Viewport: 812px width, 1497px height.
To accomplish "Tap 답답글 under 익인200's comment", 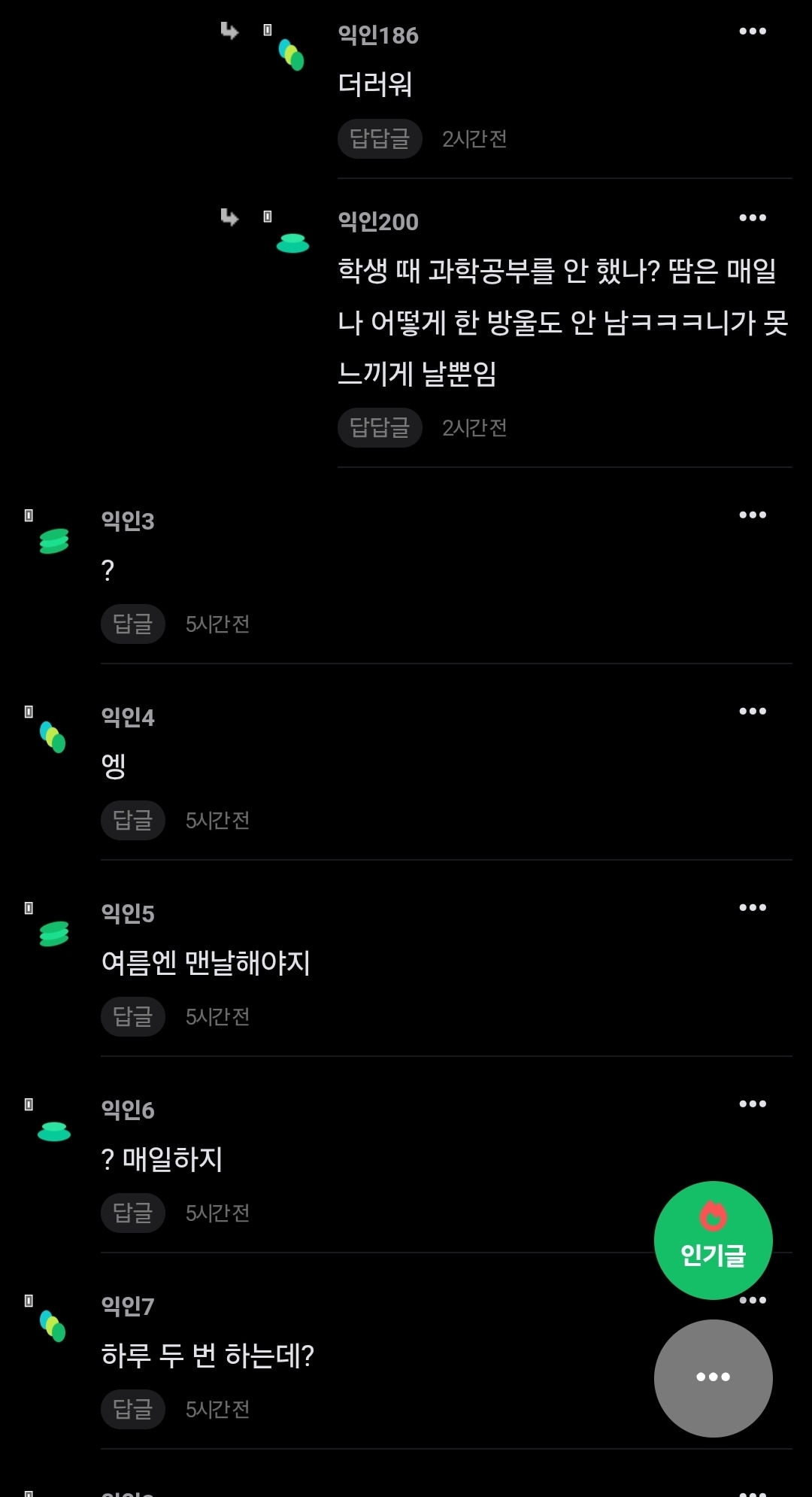I will coord(380,427).
